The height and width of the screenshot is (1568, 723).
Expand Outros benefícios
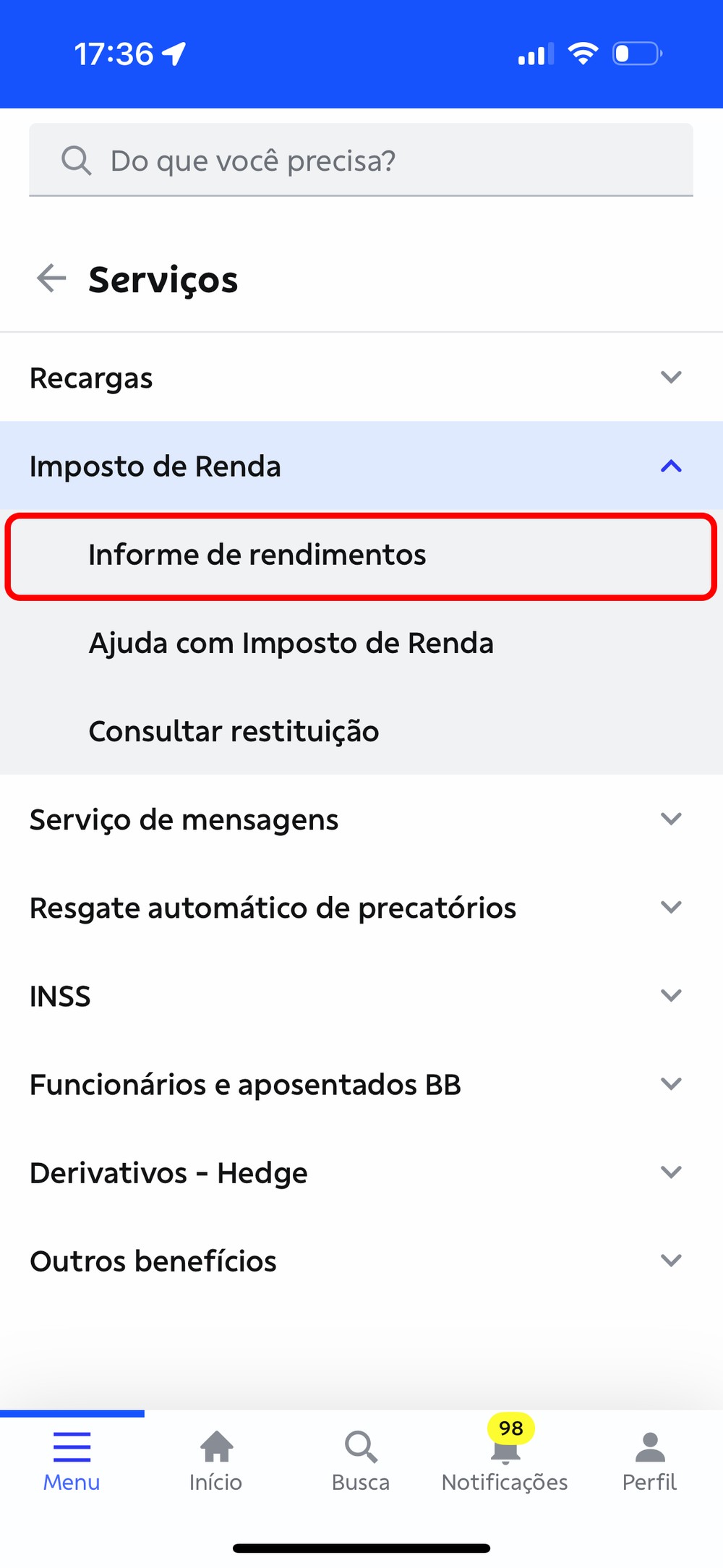click(361, 1261)
